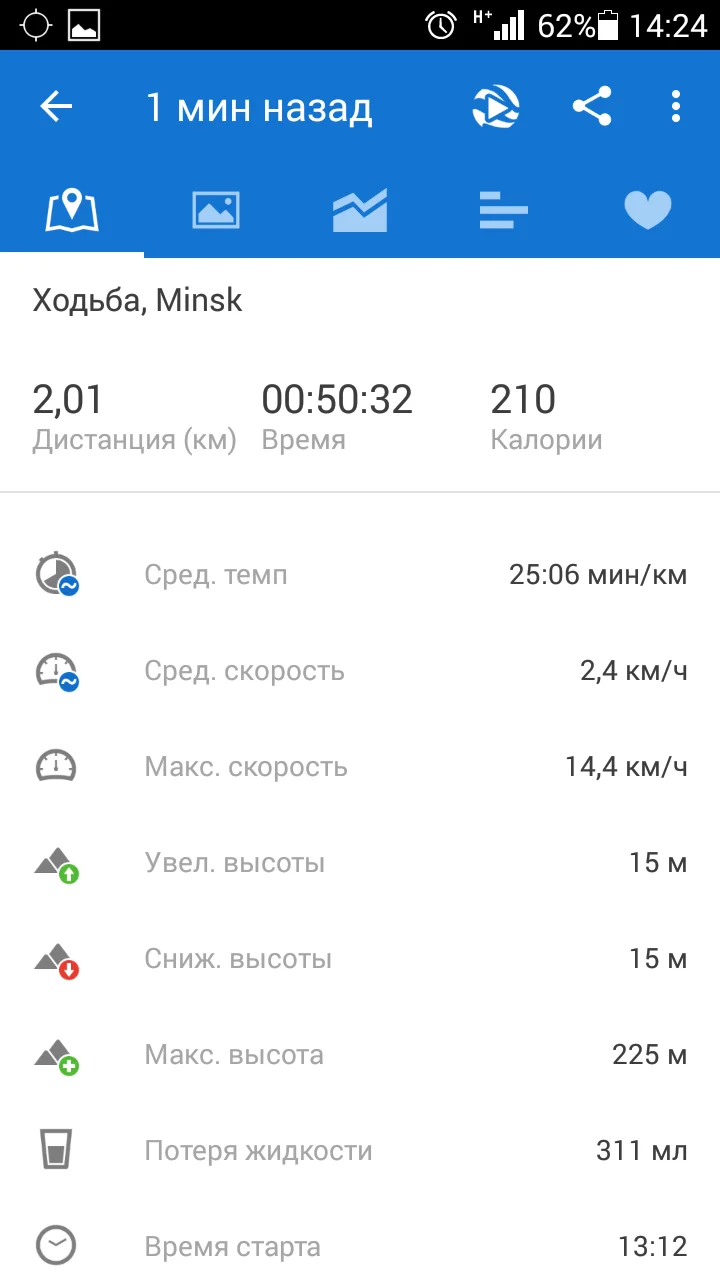
Task: Share this walking workout
Action: (x=592, y=107)
